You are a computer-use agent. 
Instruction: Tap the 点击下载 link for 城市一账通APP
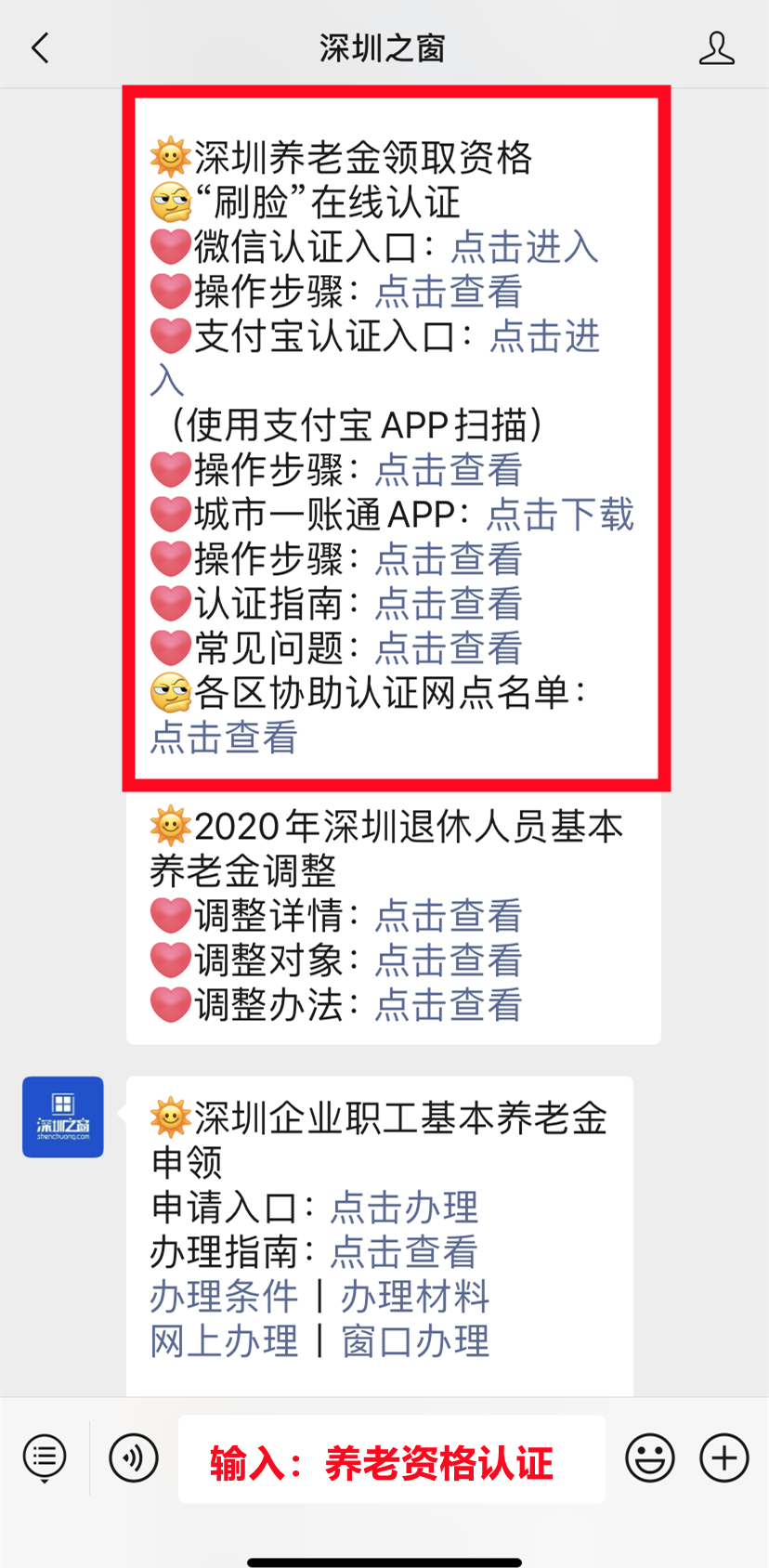(x=560, y=515)
